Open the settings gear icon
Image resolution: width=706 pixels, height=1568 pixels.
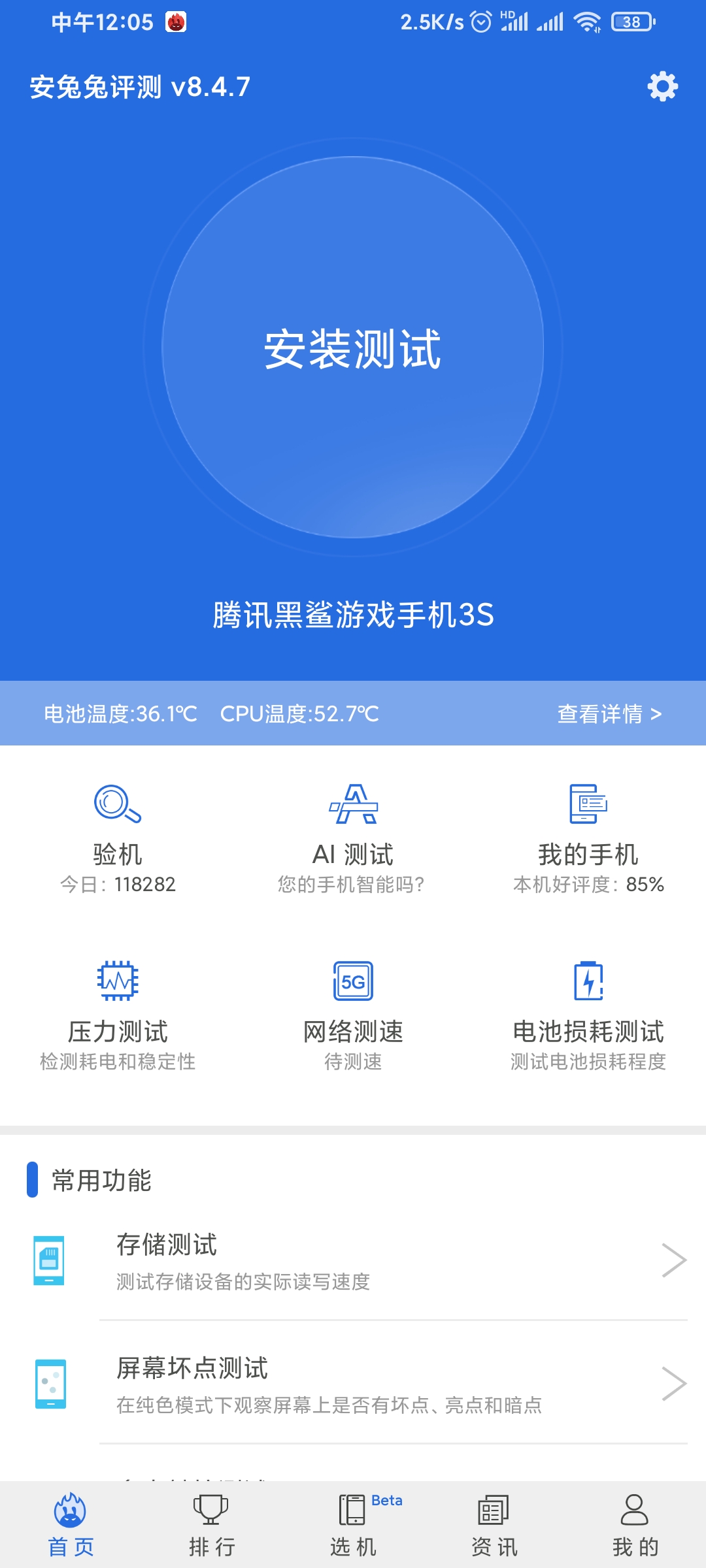(662, 86)
